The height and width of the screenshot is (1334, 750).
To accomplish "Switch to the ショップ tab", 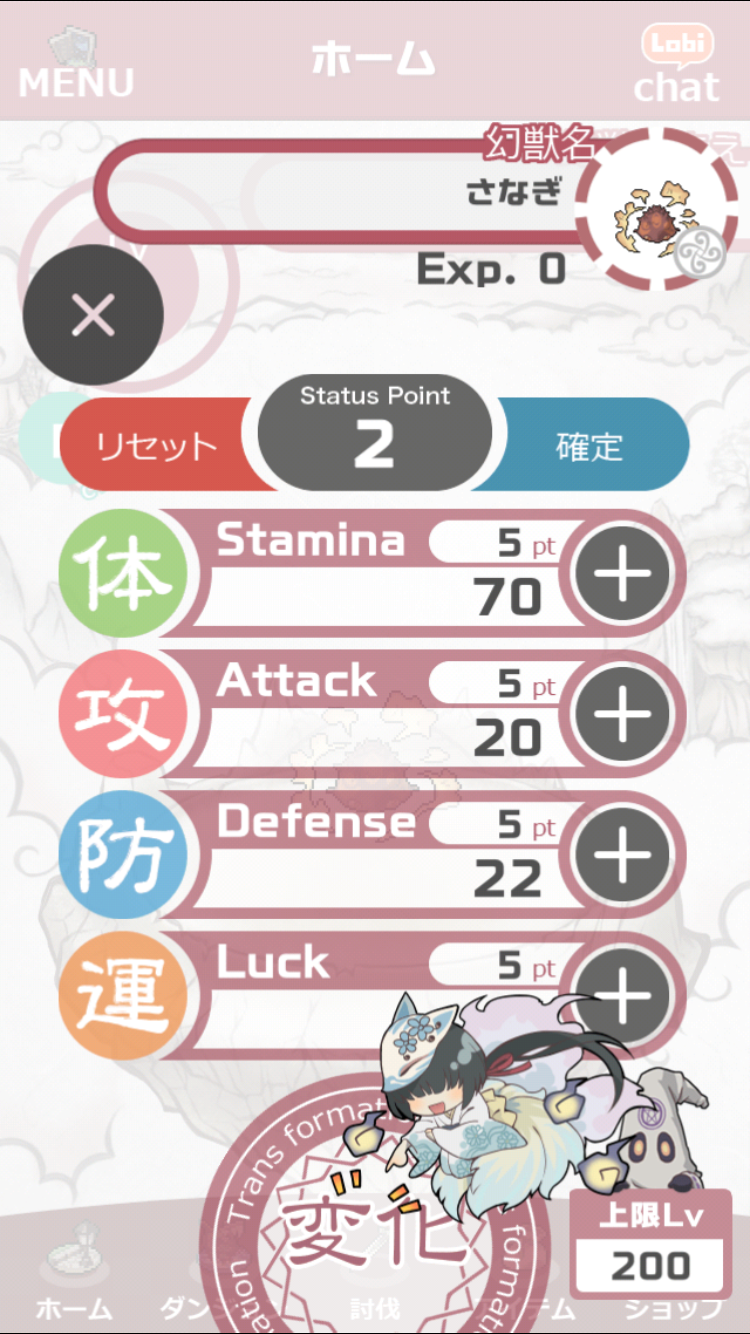I will [673, 1308].
